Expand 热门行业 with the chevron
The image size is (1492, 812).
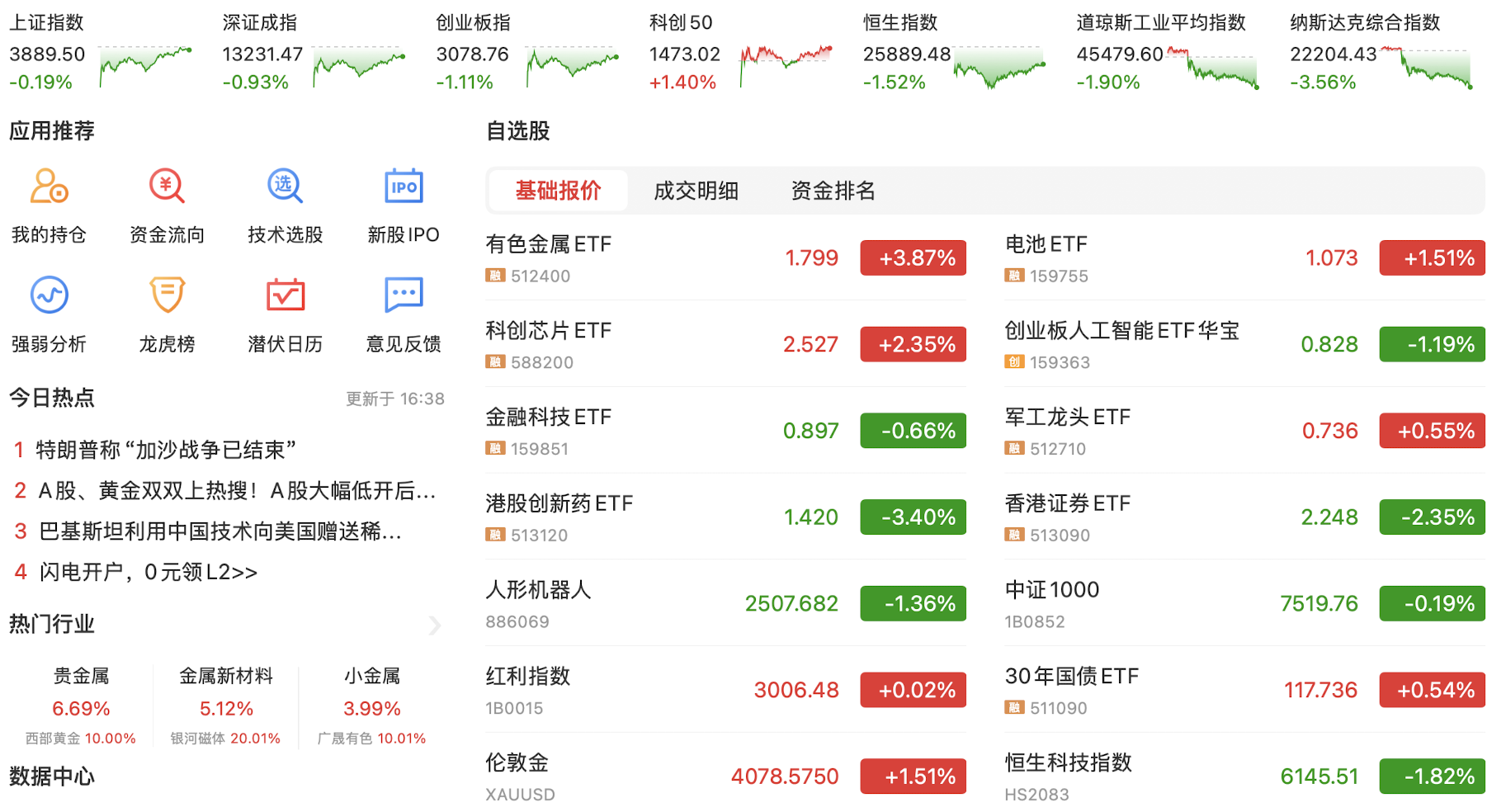[x=435, y=626]
